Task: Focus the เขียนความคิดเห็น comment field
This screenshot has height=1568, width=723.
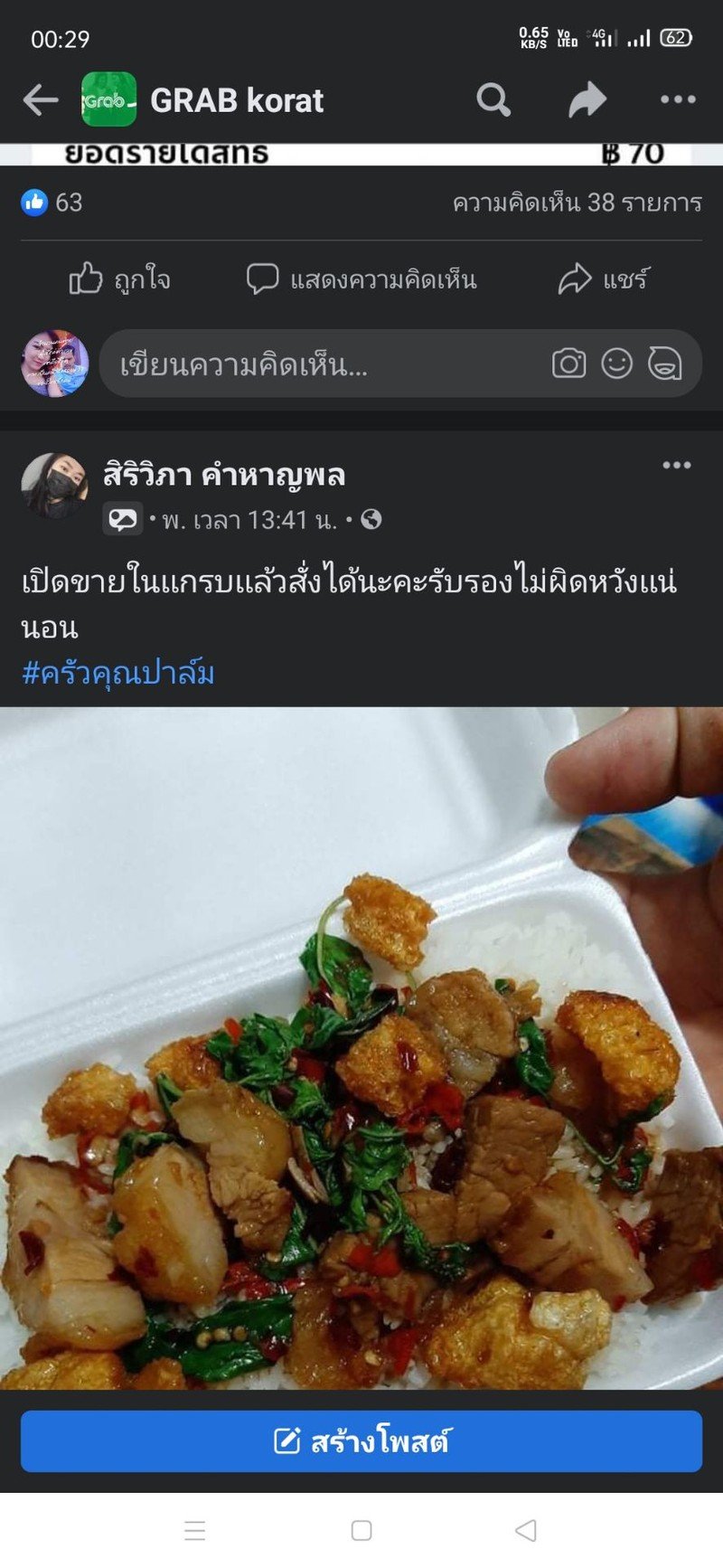Action: (x=316, y=364)
